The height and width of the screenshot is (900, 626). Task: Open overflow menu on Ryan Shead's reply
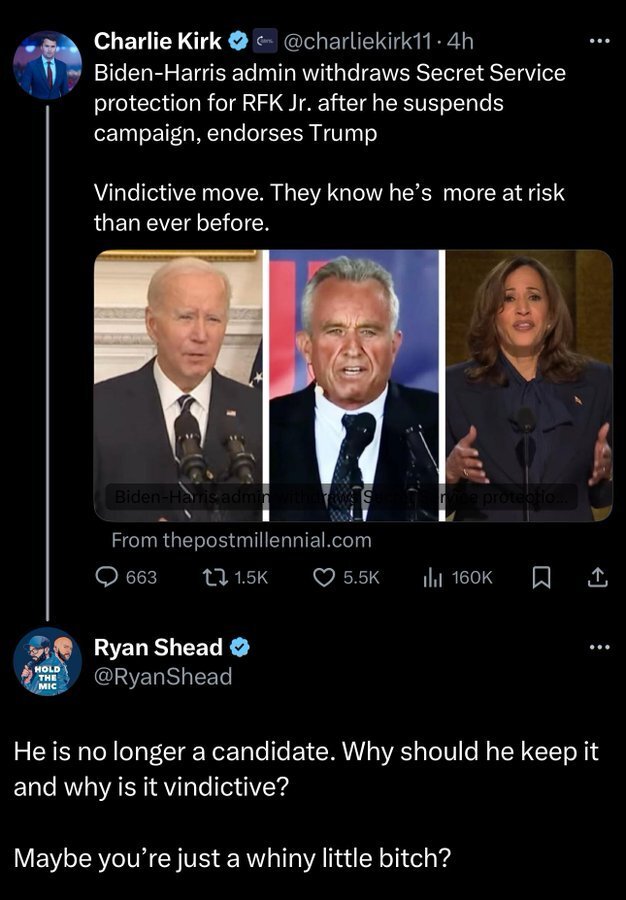599,648
